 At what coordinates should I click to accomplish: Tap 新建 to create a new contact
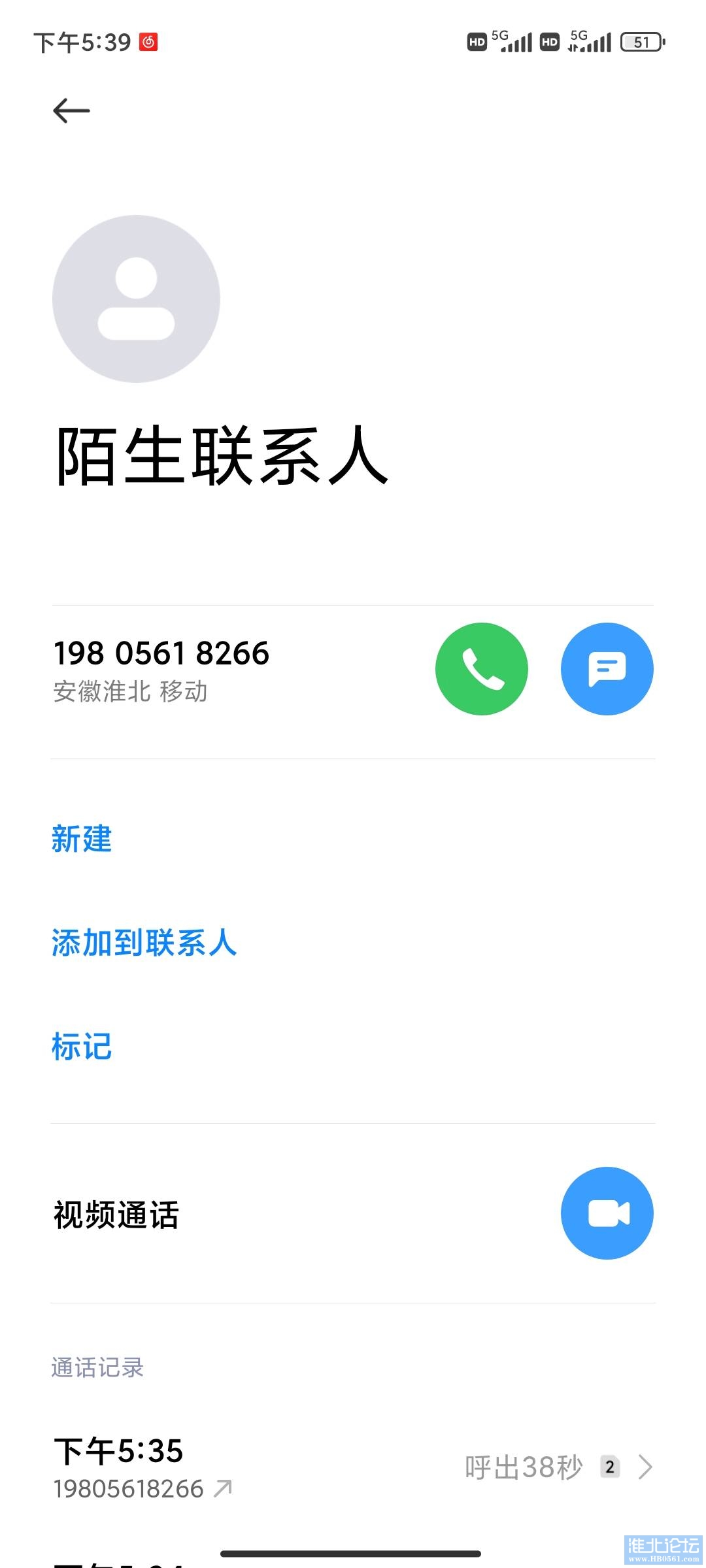(82, 839)
